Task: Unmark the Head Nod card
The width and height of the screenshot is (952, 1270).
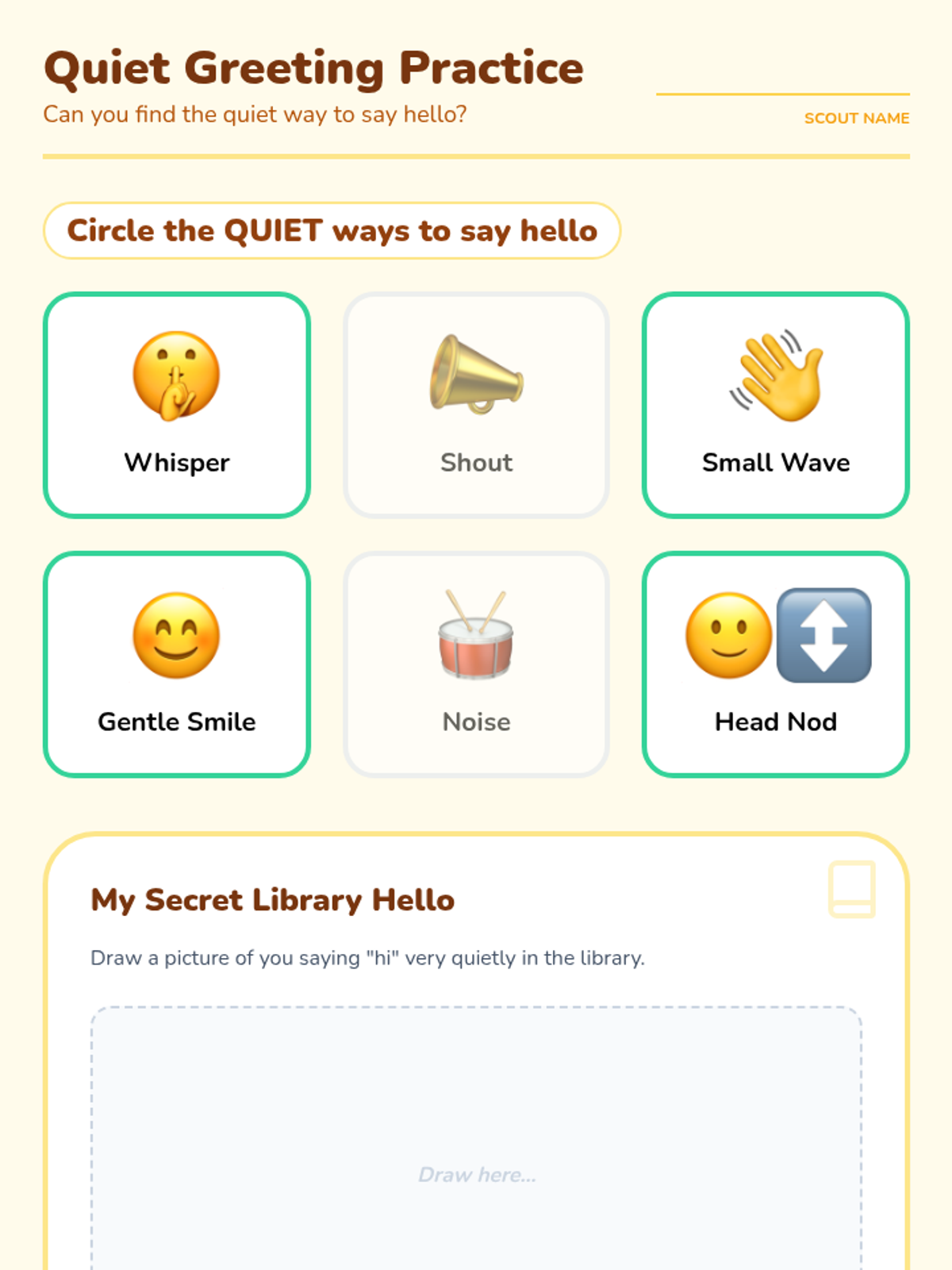Action: click(x=775, y=664)
